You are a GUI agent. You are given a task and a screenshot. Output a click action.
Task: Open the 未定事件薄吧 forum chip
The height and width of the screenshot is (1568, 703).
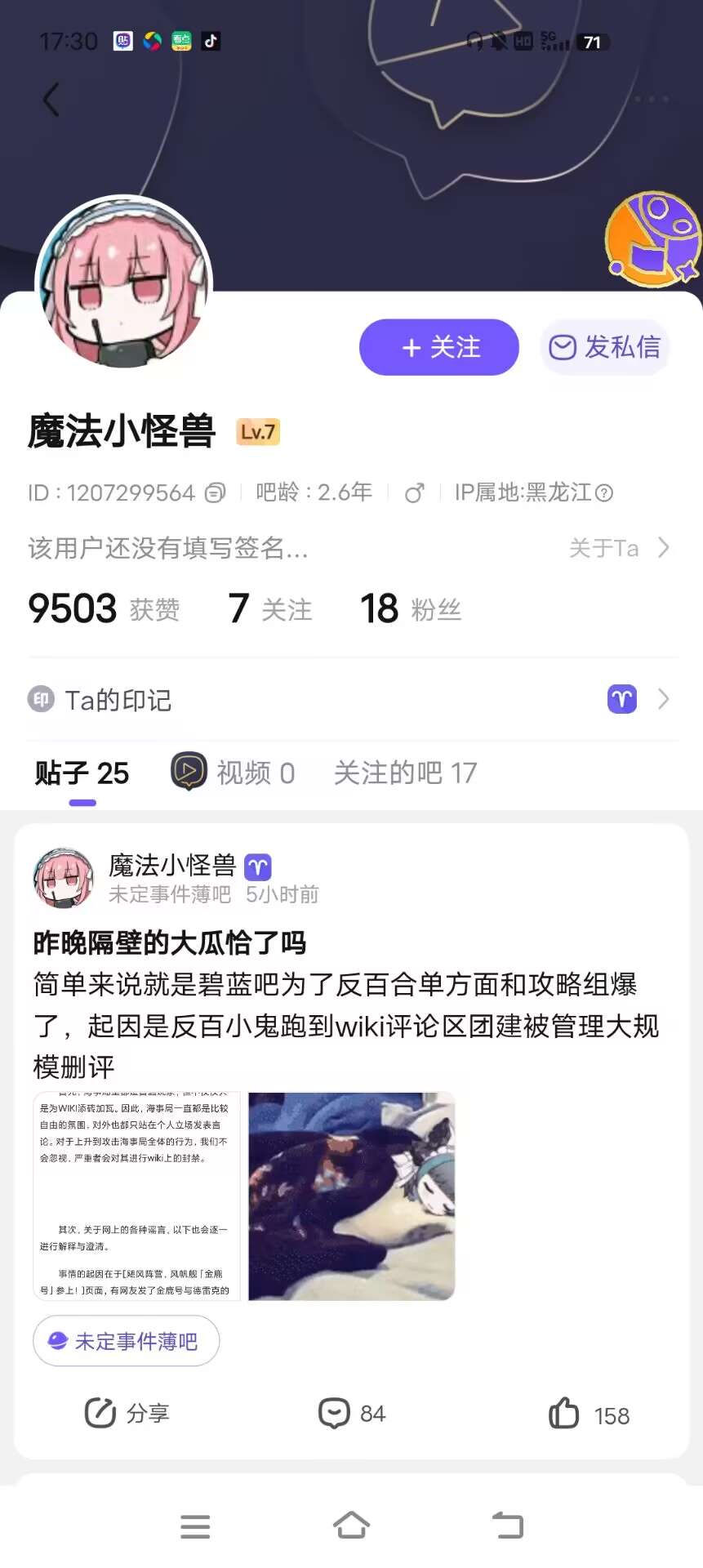pyautogui.click(x=126, y=1341)
